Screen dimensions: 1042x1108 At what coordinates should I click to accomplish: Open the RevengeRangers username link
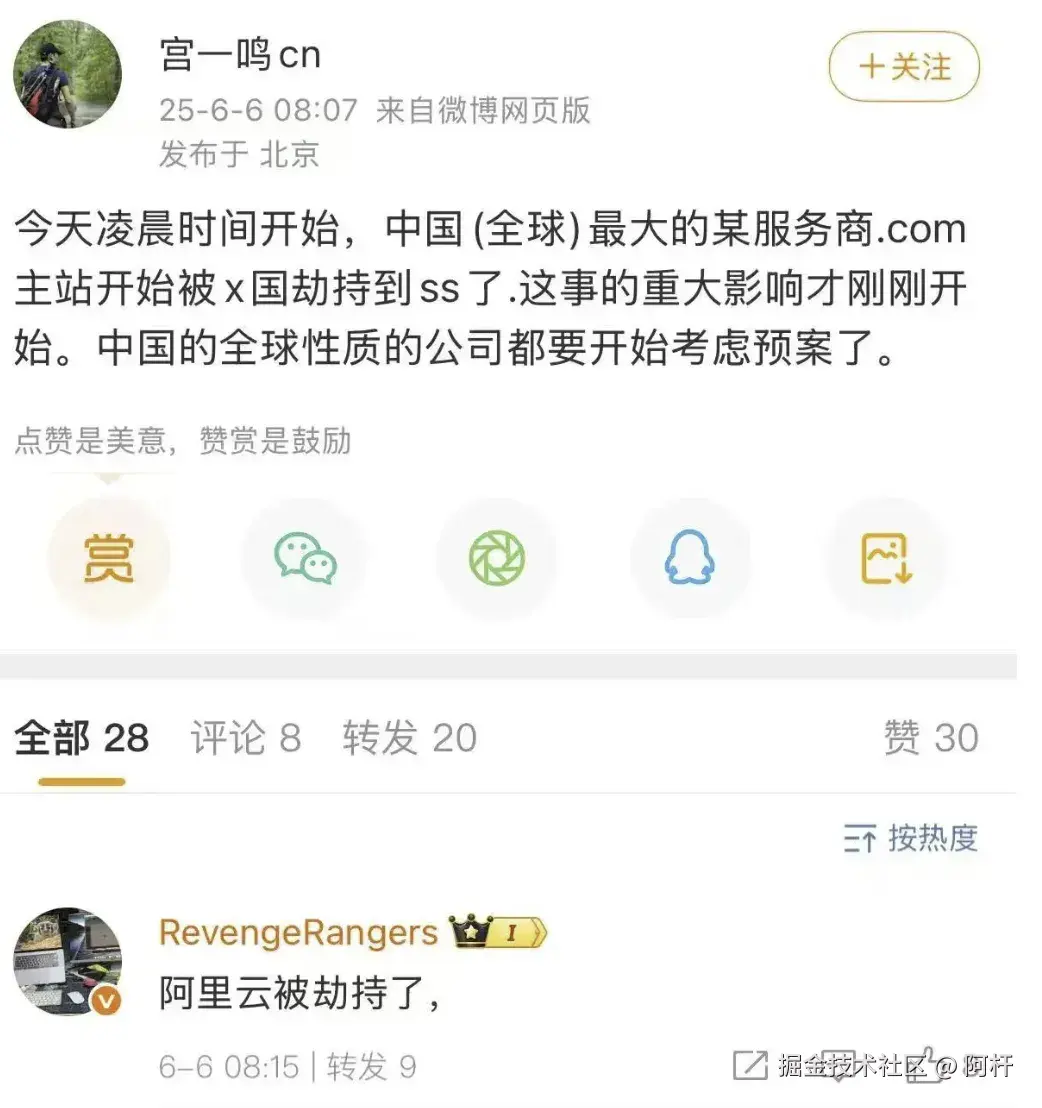pyautogui.click(x=298, y=932)
